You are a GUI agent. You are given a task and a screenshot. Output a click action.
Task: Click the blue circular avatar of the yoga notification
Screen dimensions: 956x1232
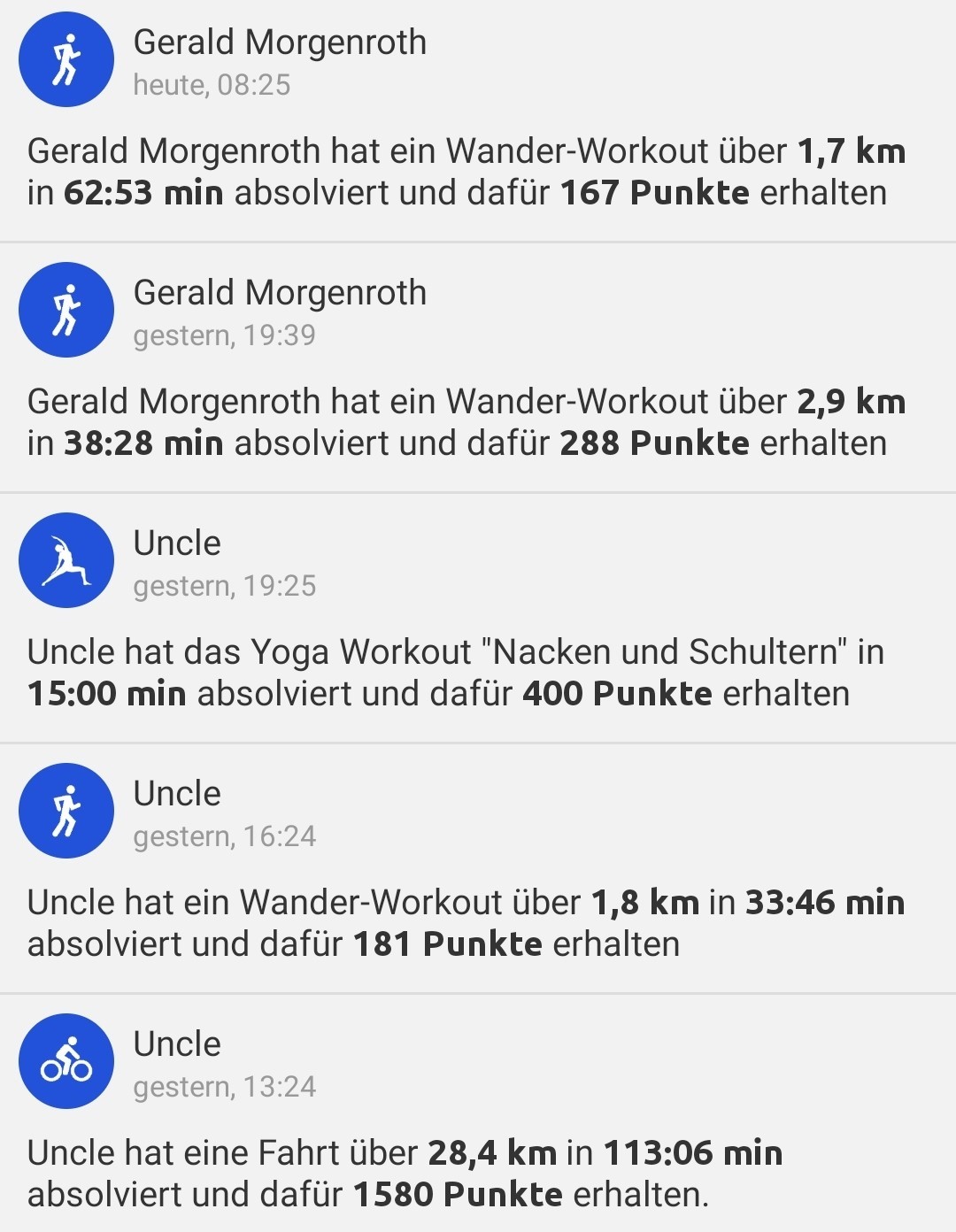click(x=66, y=559)
